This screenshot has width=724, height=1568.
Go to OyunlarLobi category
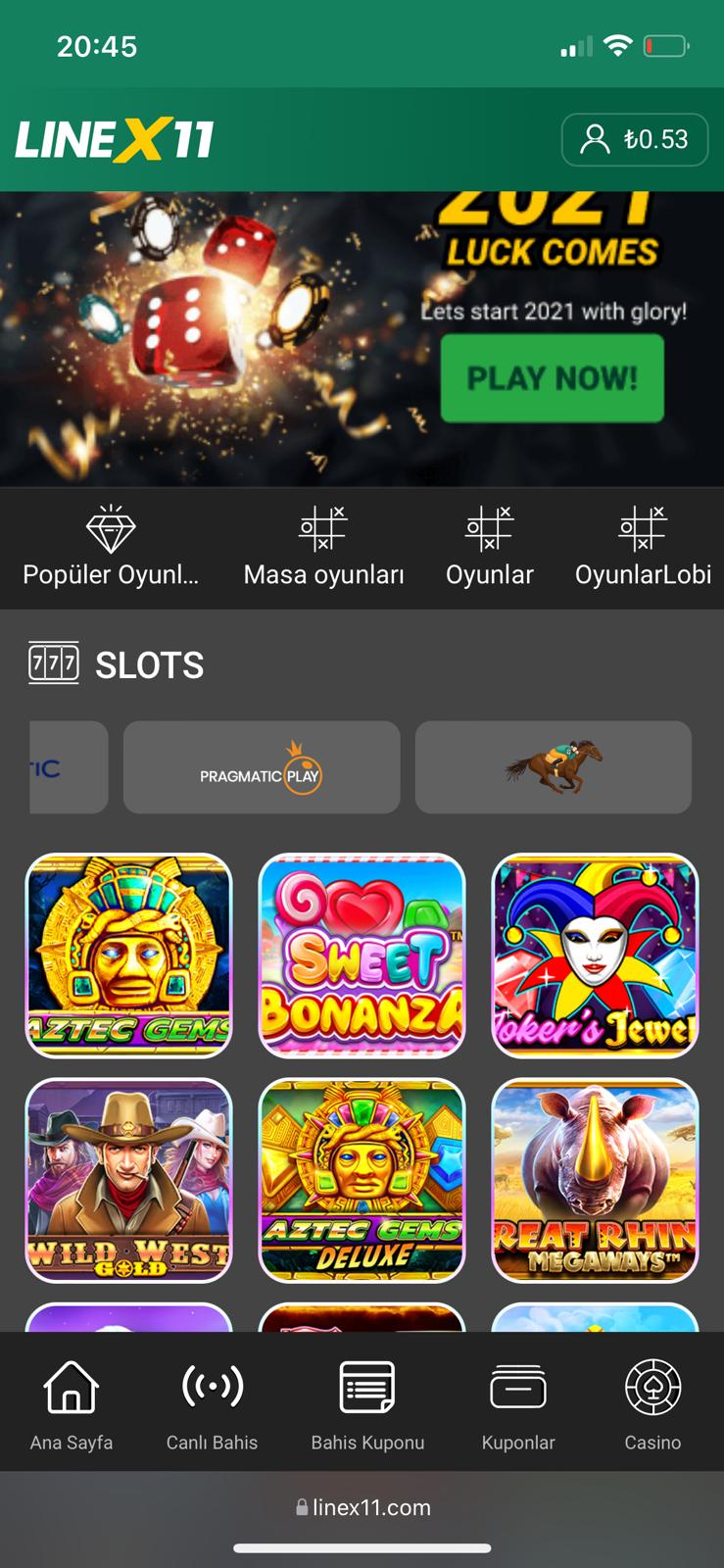[643, 547]
